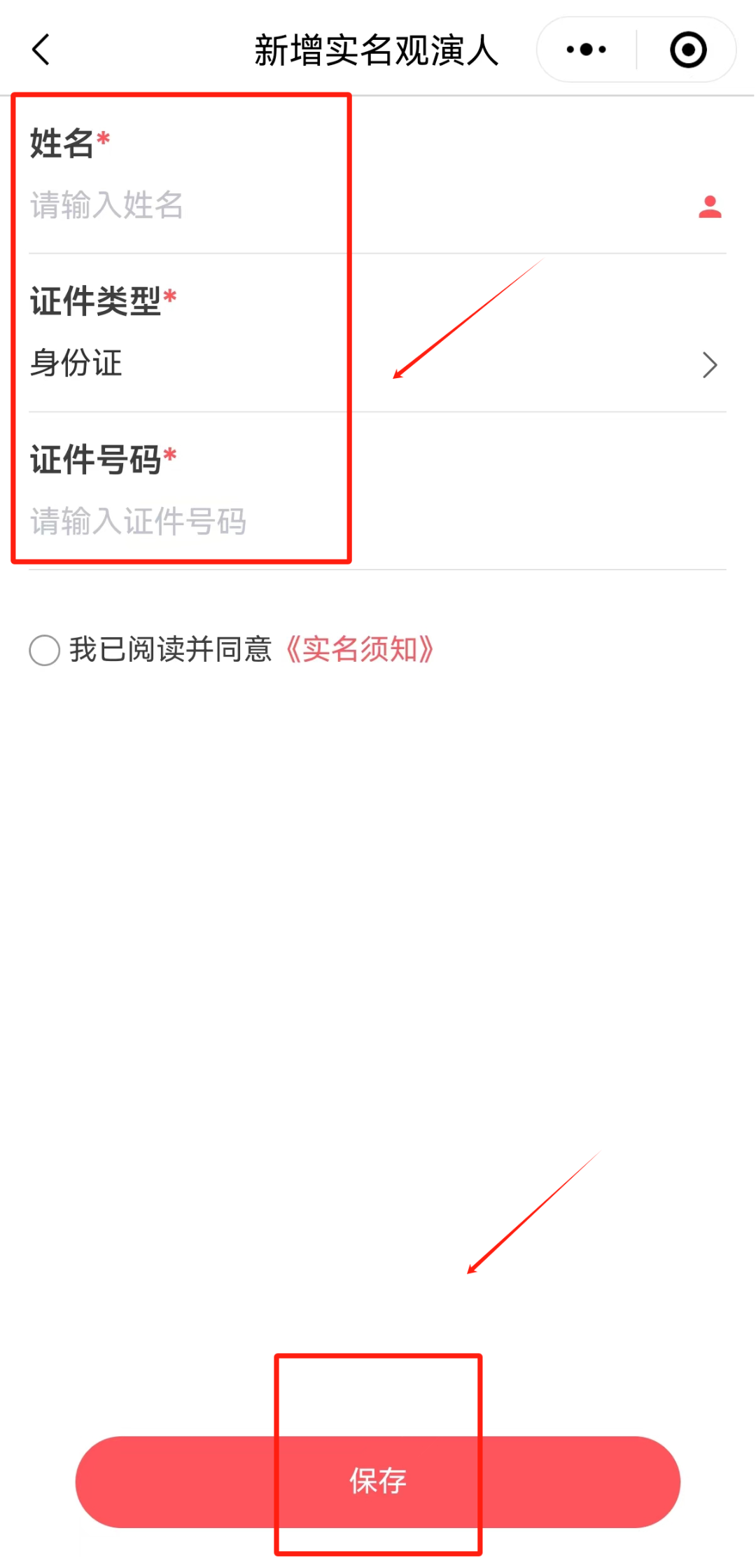Check the agree to 实名须知 radio button
The height and width of the screenshot is (1568, 756).
44,650
